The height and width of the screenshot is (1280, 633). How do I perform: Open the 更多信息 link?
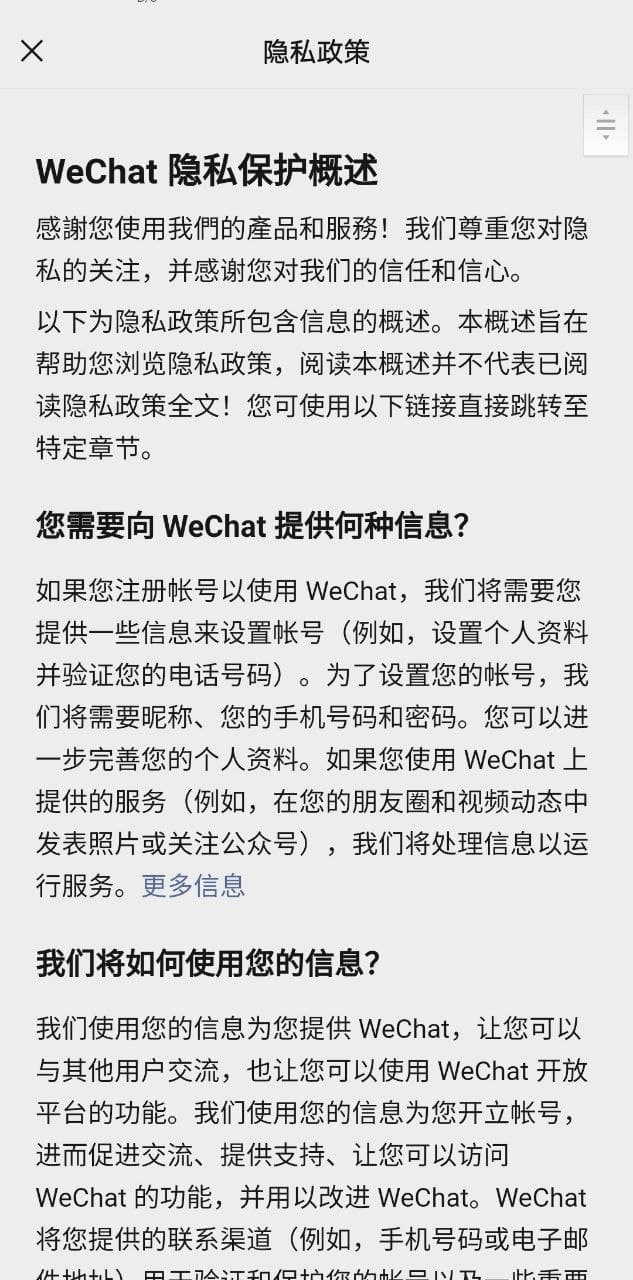point(193,885)
